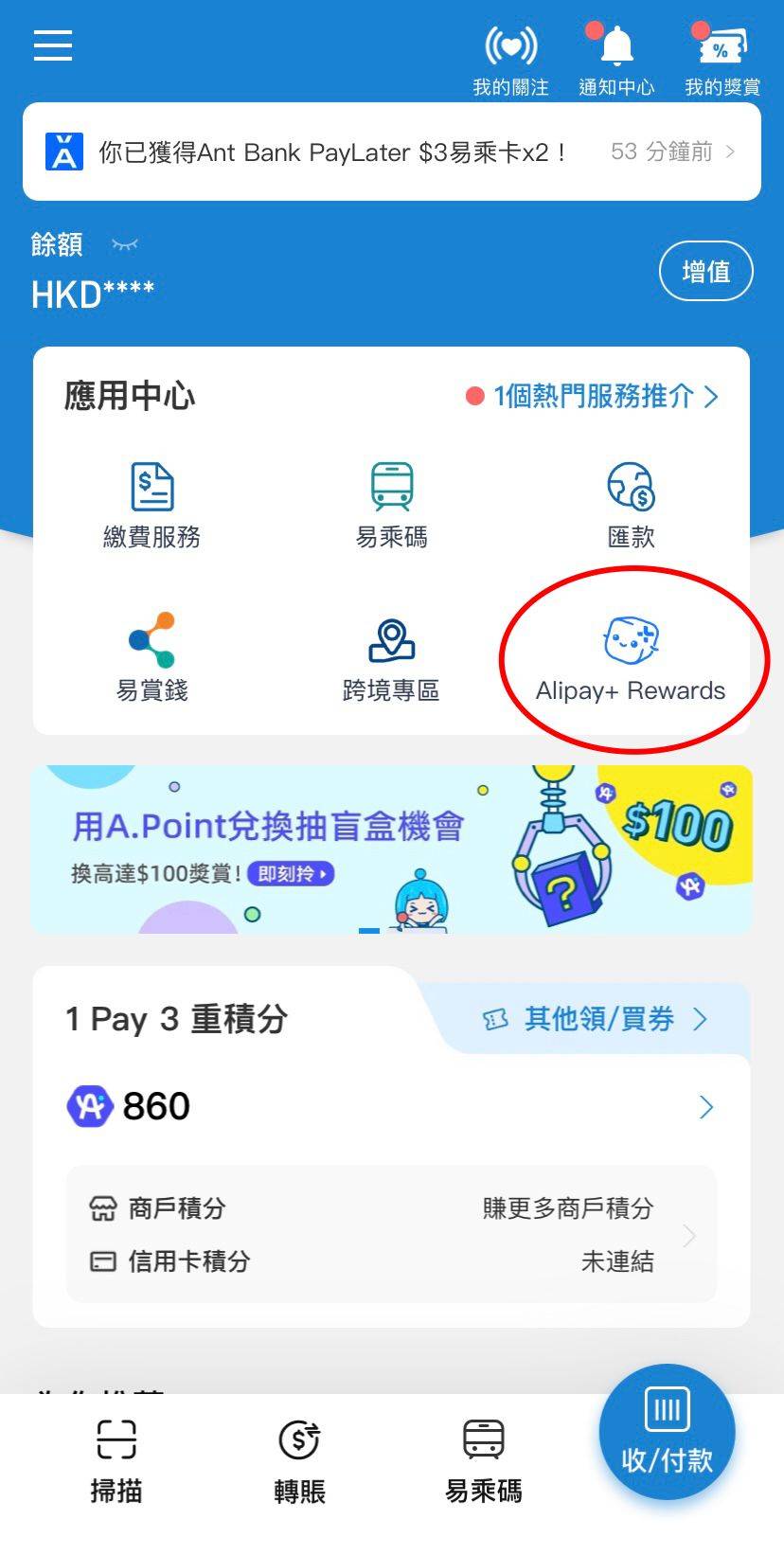This screenshot has width=784, height=1555.
Task: Open the 收/付款 pay button
Action: tap(667, 1432)
